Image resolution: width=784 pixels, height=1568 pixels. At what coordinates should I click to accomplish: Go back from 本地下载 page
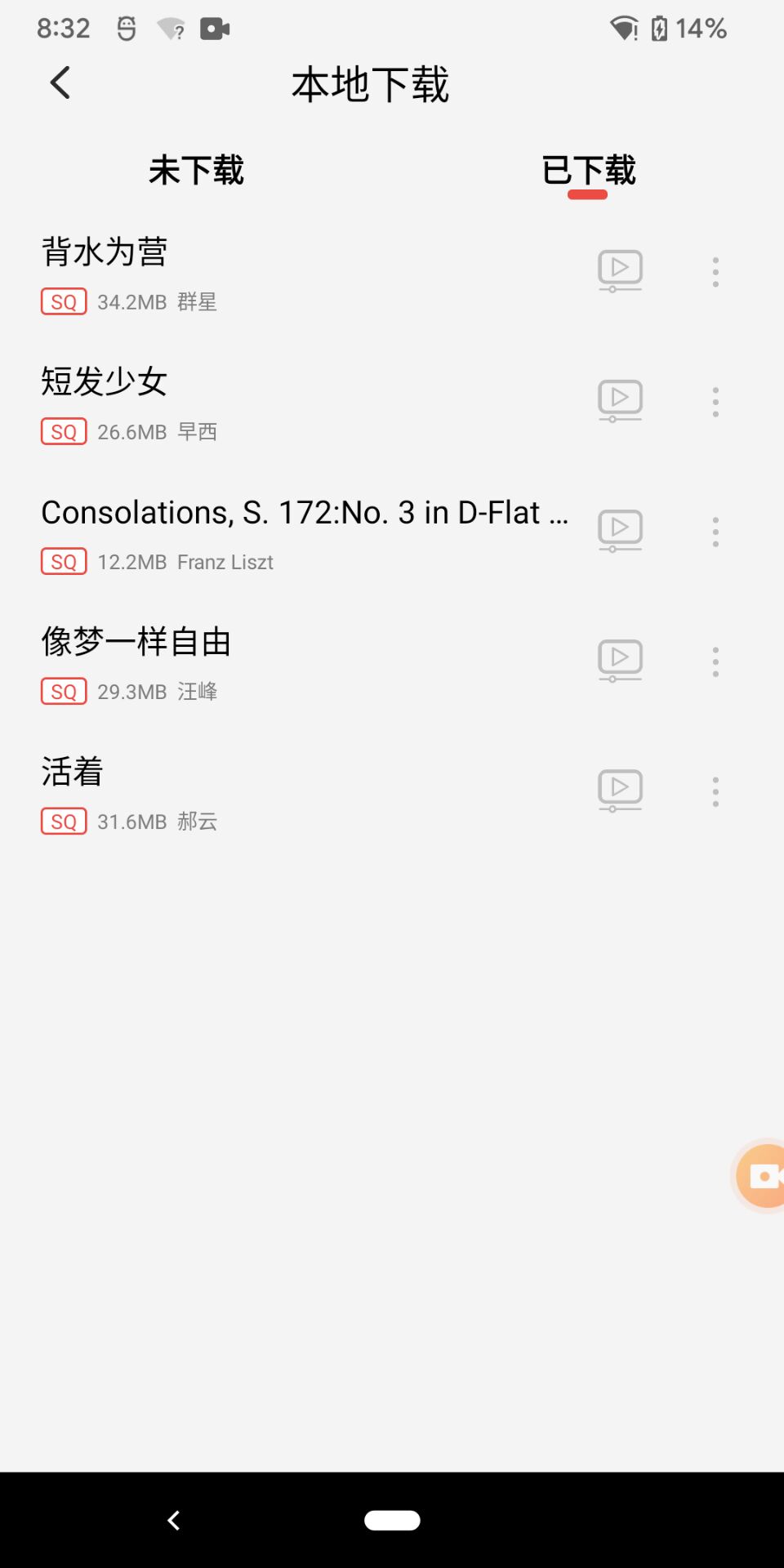point(60,83)
